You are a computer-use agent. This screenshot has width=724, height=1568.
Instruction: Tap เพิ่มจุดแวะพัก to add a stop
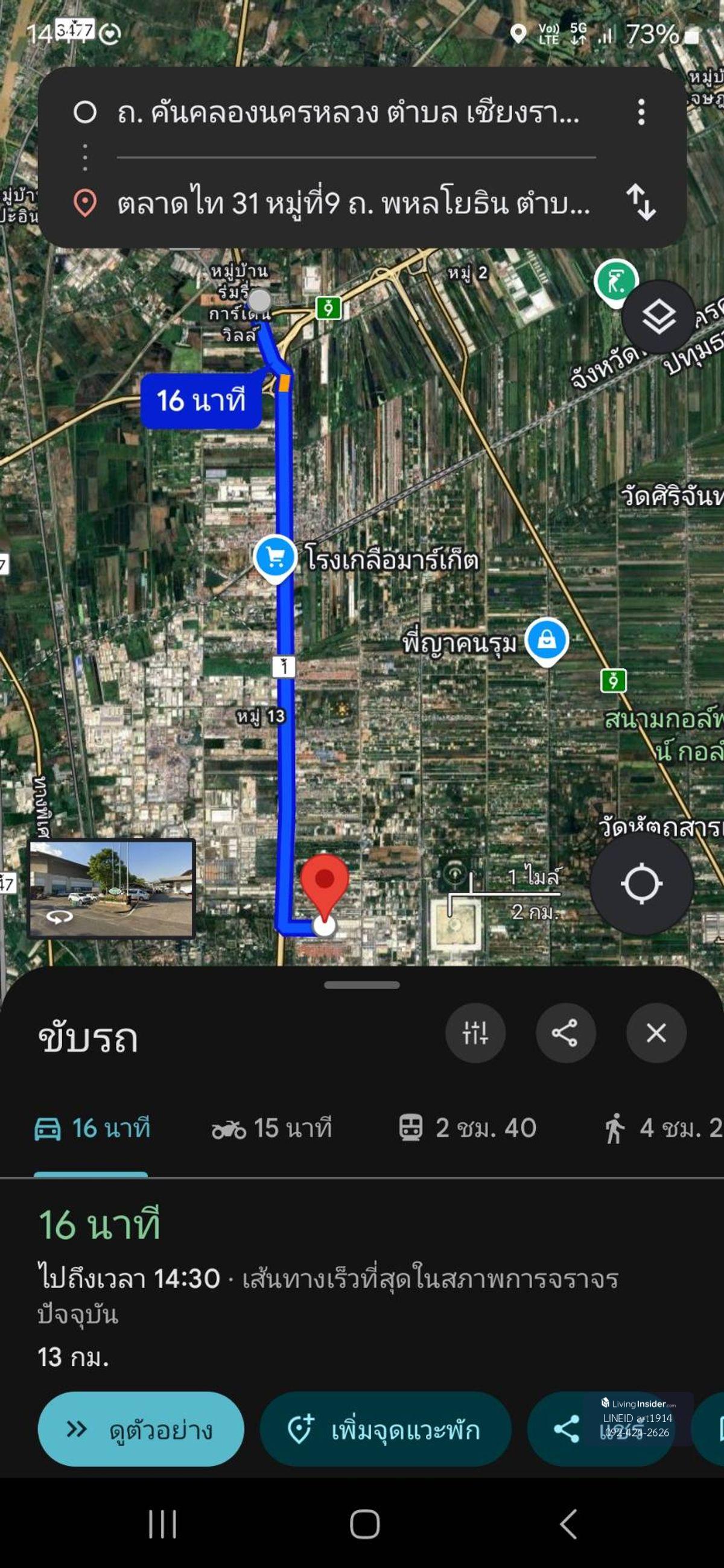[385, 1429]
